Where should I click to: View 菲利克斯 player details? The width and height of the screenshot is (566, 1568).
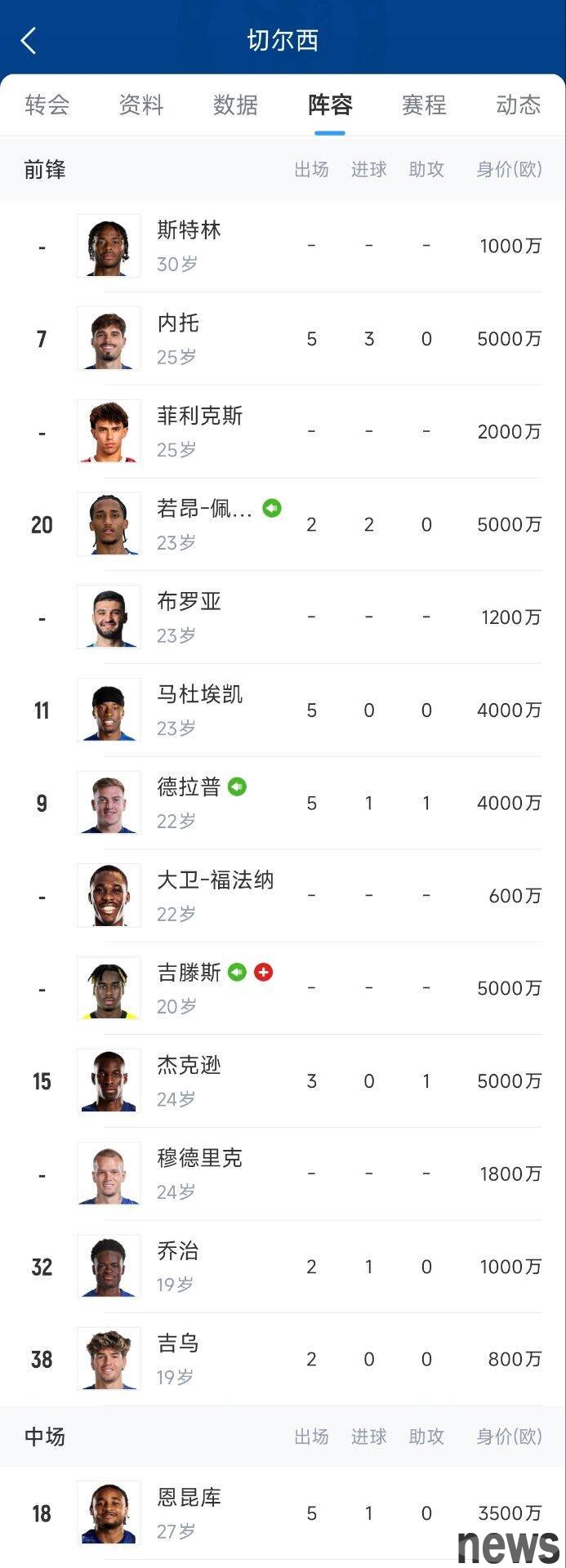199,431
